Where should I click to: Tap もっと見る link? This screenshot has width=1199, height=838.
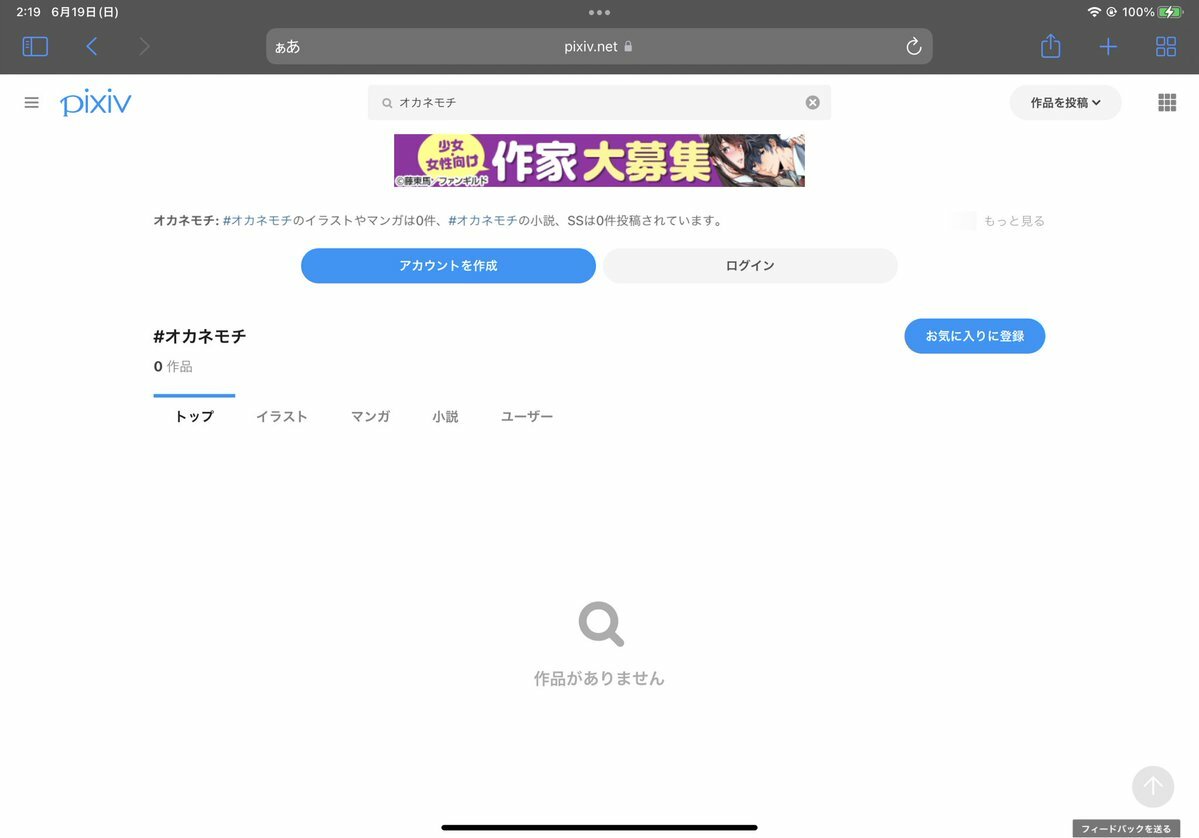coord(1013,221)
